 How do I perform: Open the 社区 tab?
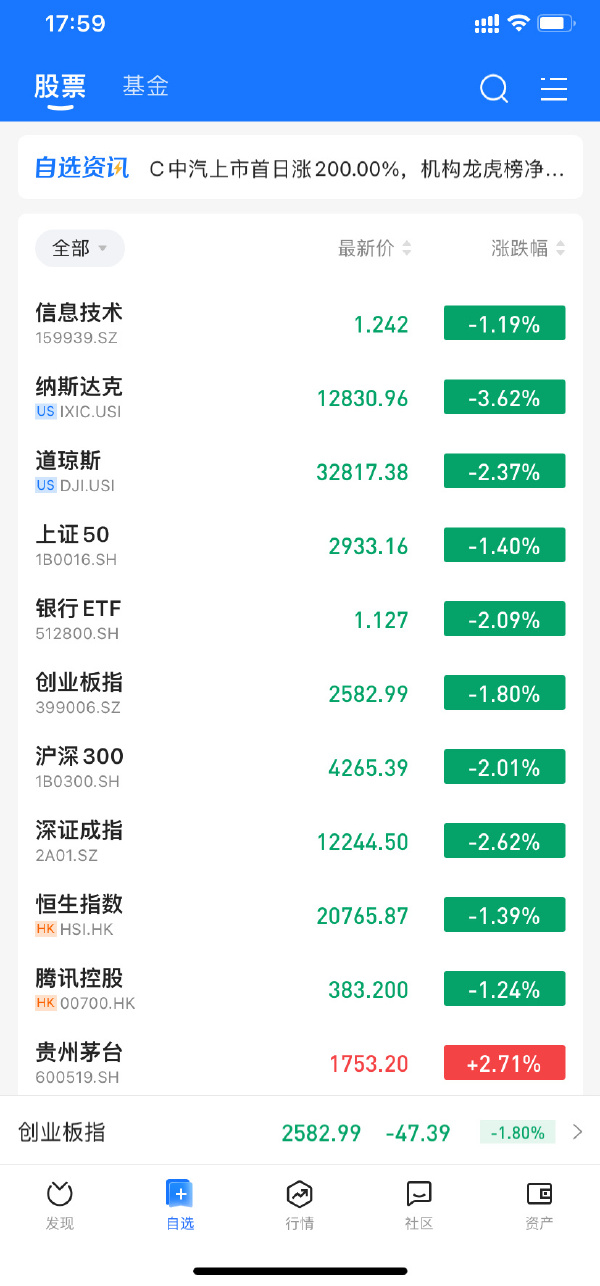pyautogui.click(x=419, y=1204)
